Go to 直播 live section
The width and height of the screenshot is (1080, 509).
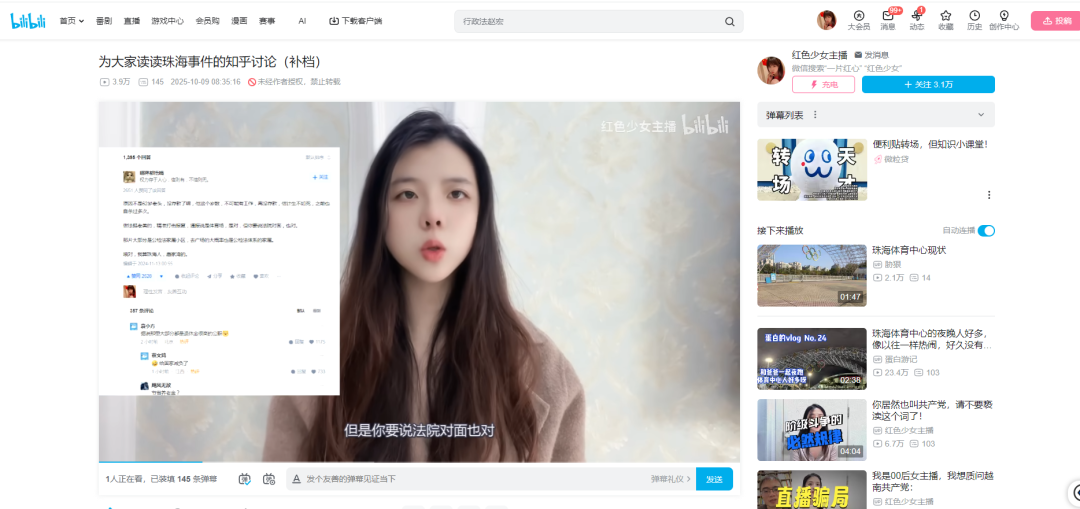pyautogui.click(x=132, y=21)
